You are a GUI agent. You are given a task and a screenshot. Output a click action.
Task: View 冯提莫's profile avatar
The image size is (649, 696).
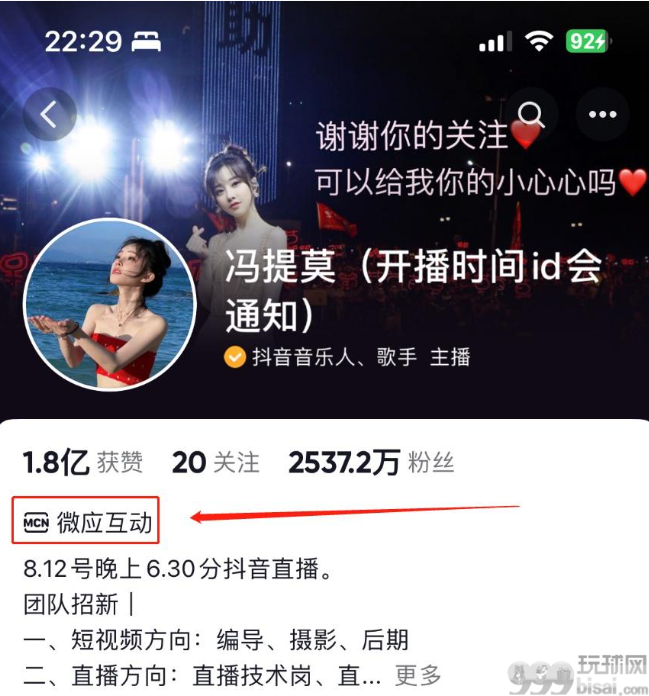click(110, 305)
